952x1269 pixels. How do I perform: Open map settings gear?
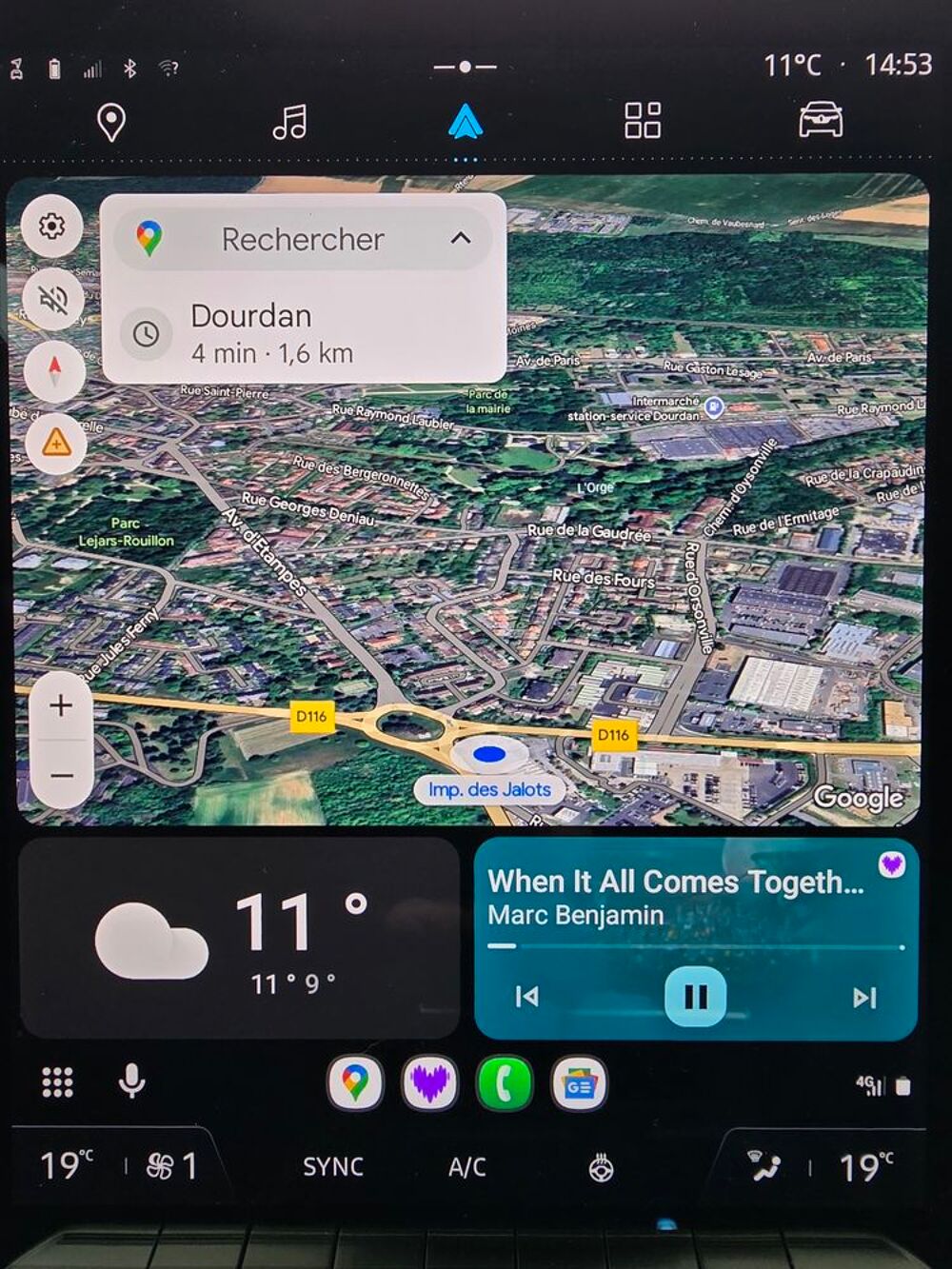pos(52,227)
